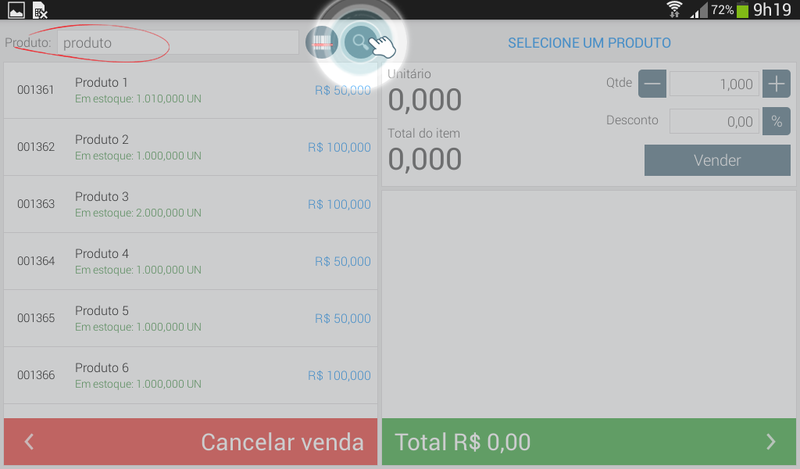The height and width of the screenshot is (469, 800).
Task: Select Produto 2 from the list
Action: pos(190,147)
